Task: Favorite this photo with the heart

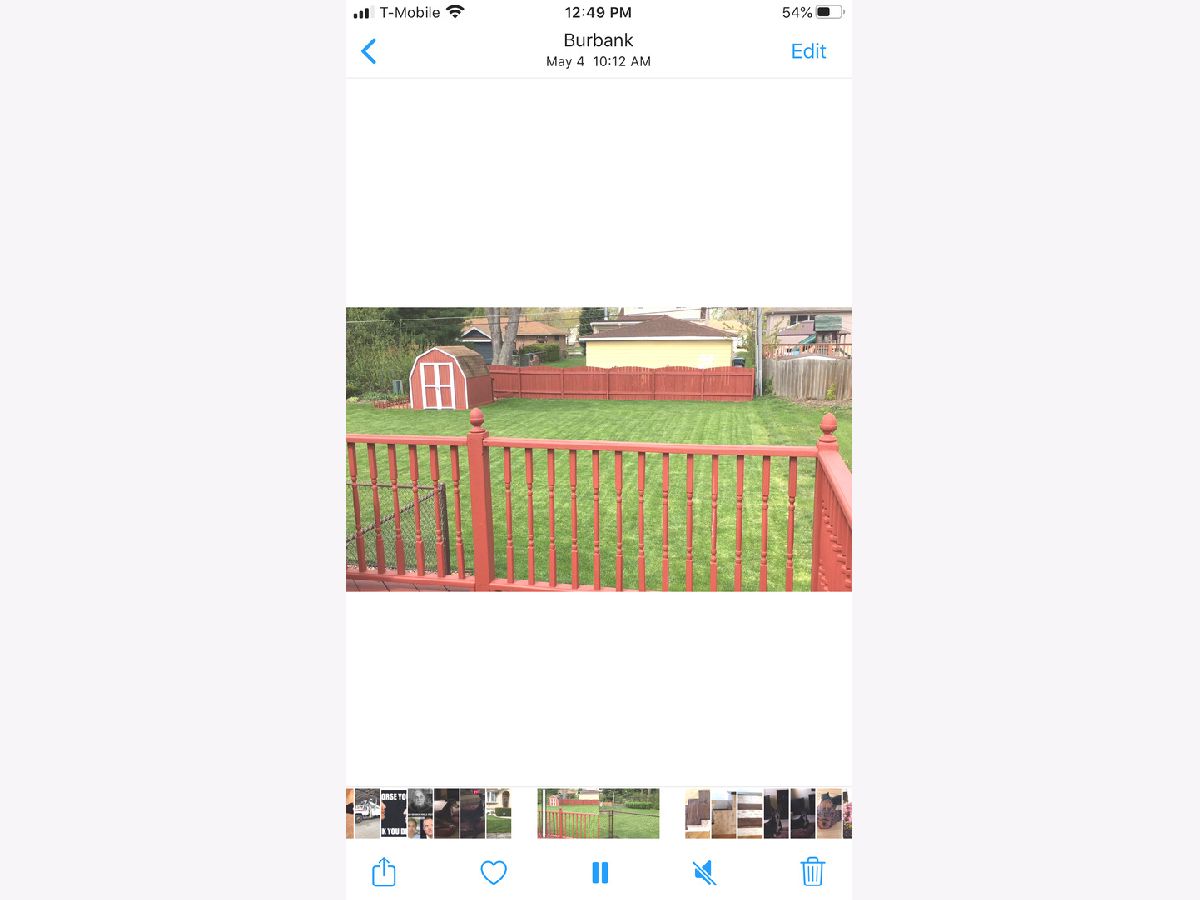Action: click(x=493, y=872)
